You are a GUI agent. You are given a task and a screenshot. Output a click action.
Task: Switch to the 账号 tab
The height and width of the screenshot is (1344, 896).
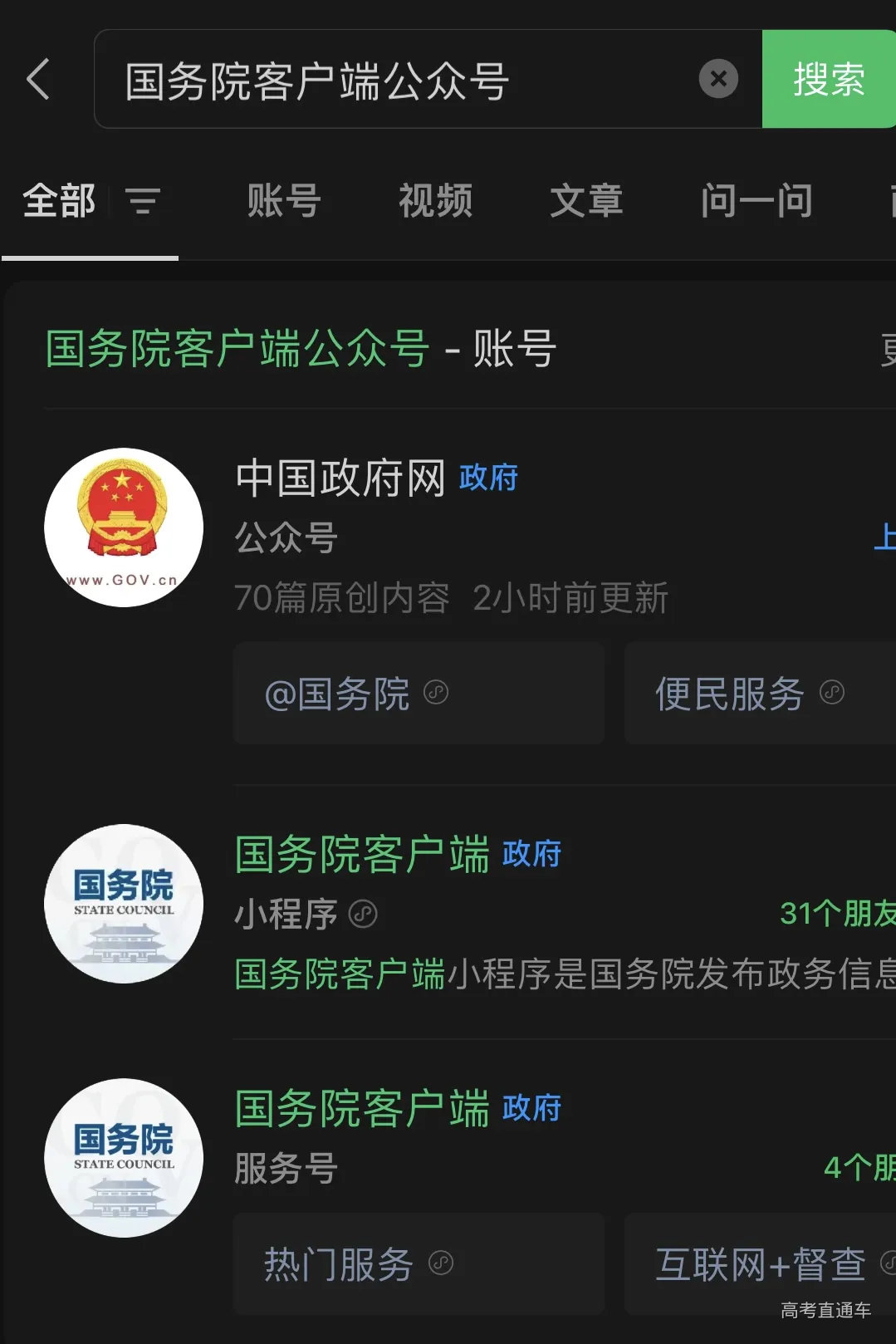tap(283, 202)
